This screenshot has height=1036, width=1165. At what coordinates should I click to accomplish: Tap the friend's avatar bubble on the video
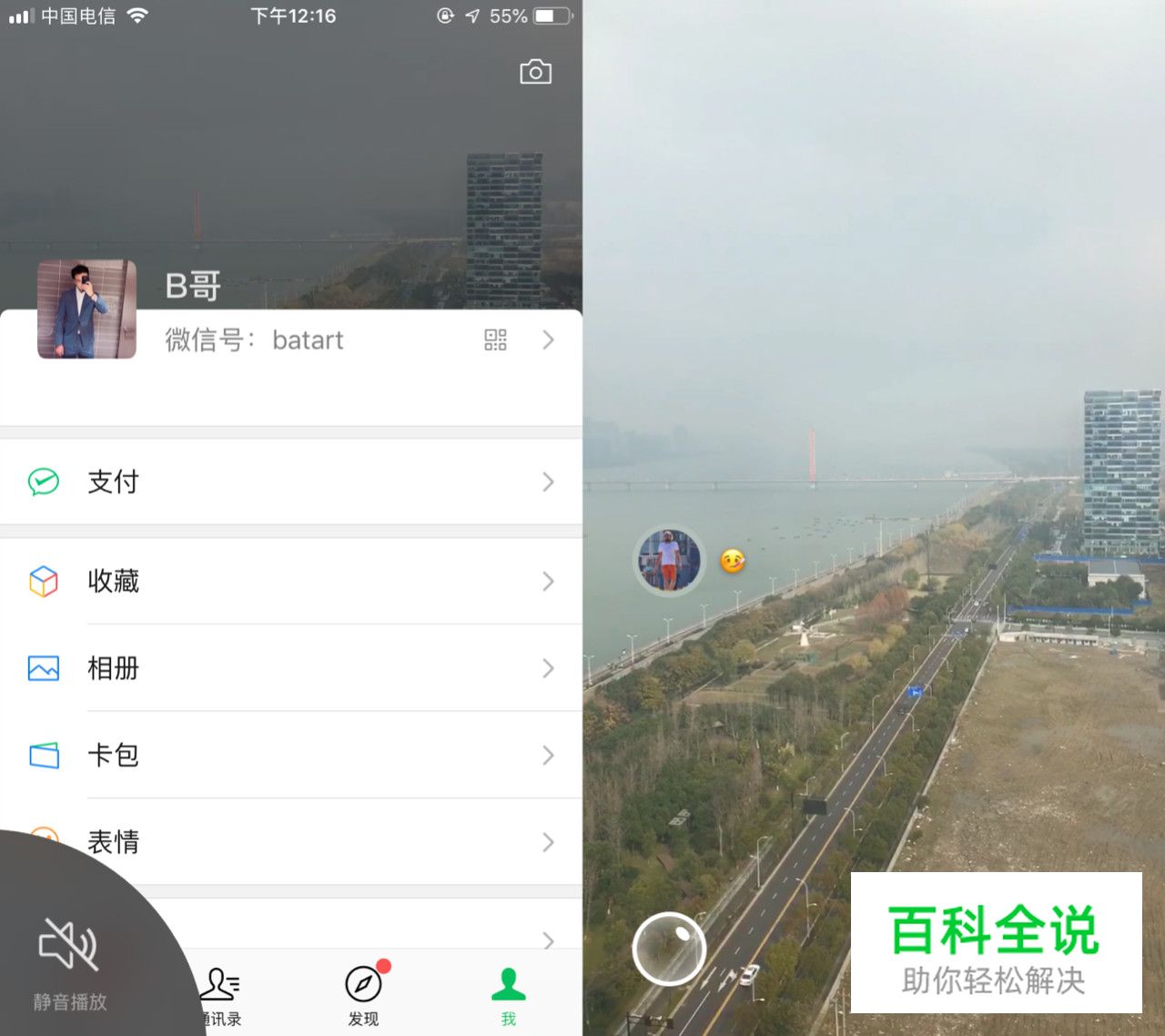pyautogui.click(x=669, y=561)
